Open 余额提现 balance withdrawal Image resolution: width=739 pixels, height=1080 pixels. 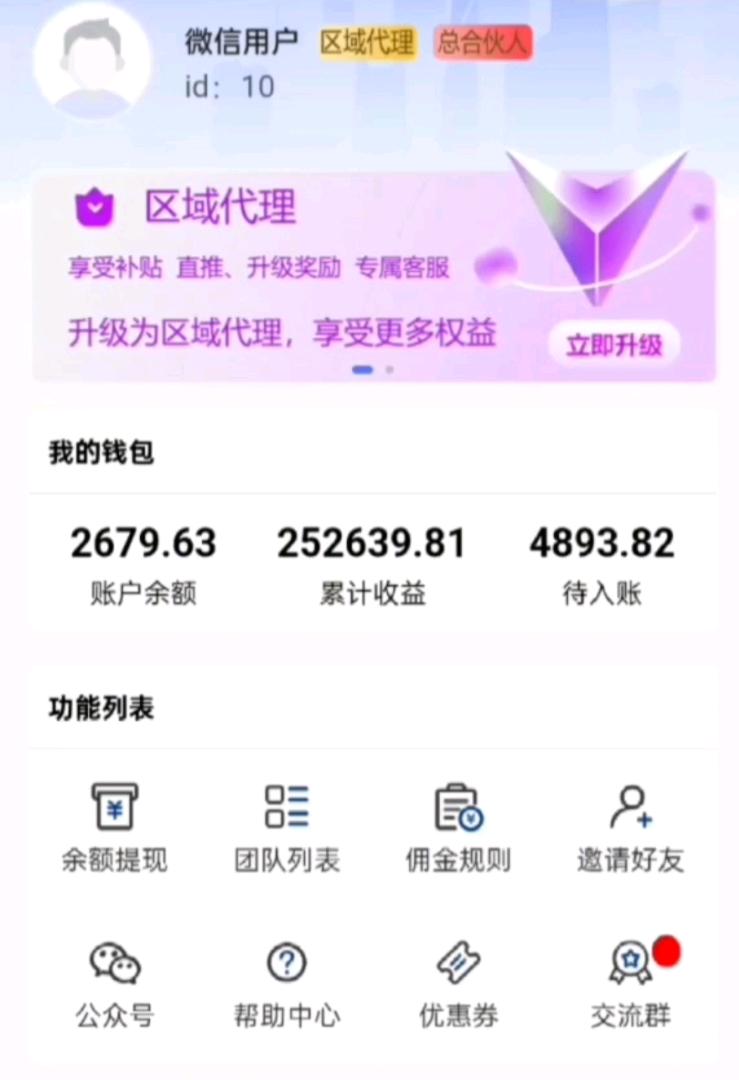pyautogui.click(x=114, y=826)
